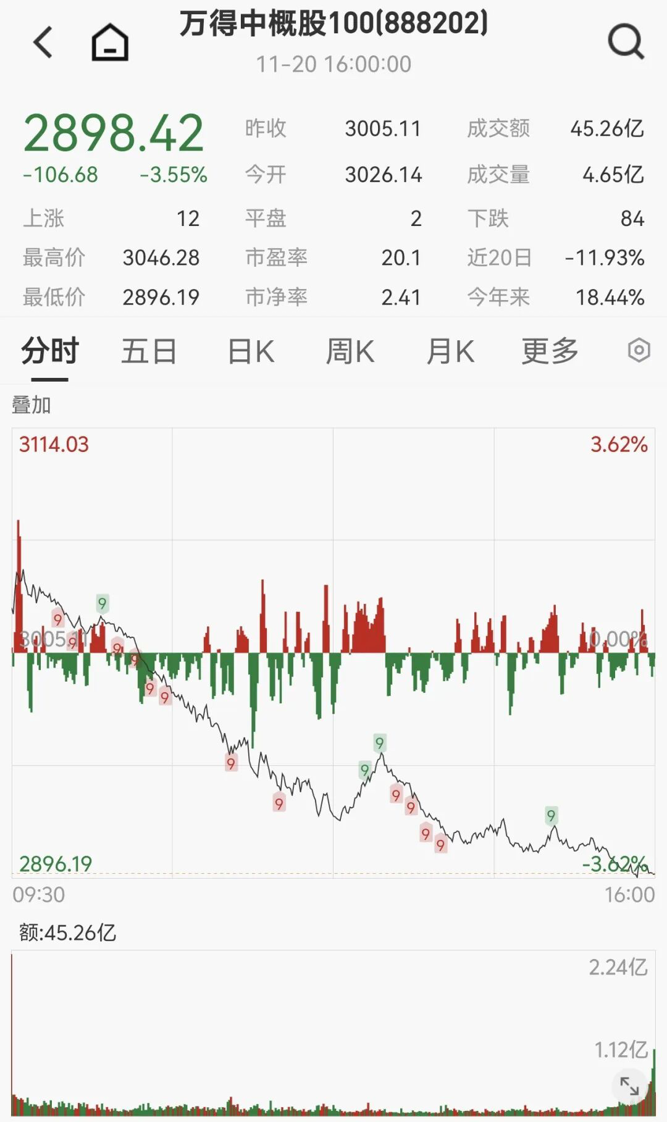Show the 月K chart

pyautogui.click(x=450, y=351)
